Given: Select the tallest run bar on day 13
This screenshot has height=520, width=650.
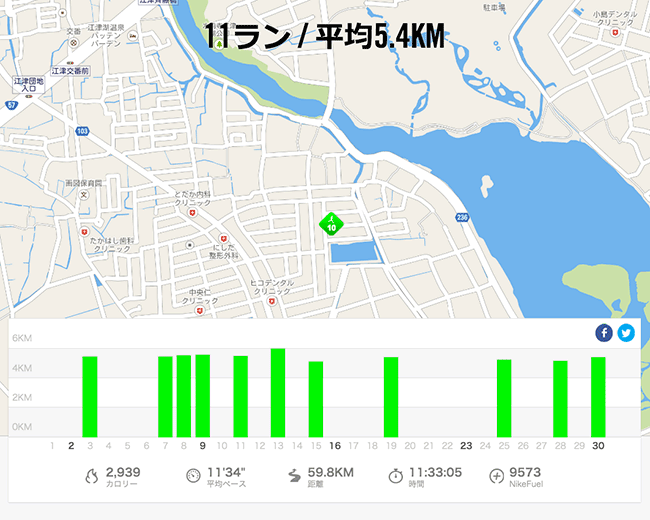Looking at the screenshot, I should pos(278,392).
